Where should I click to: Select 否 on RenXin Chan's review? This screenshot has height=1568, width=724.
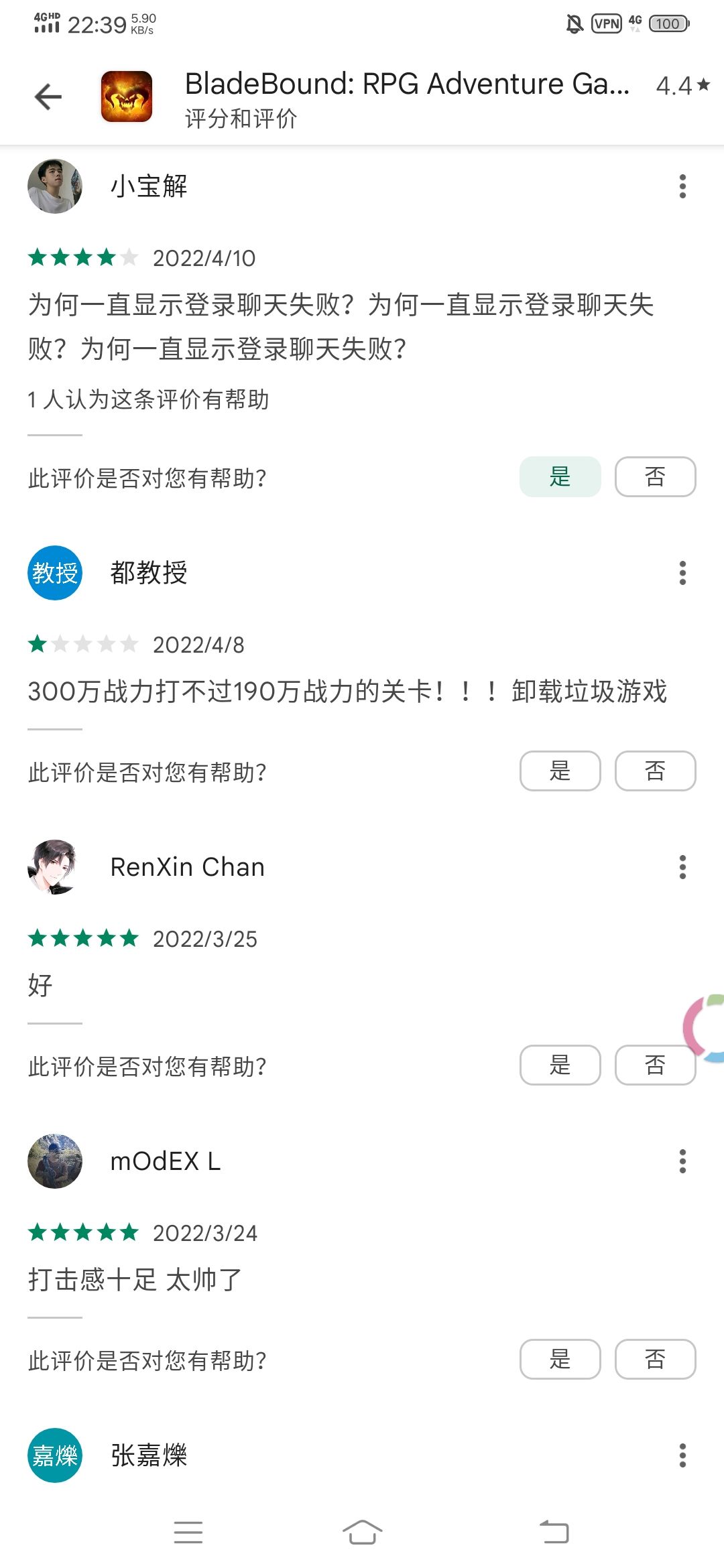coord(655,1065)
